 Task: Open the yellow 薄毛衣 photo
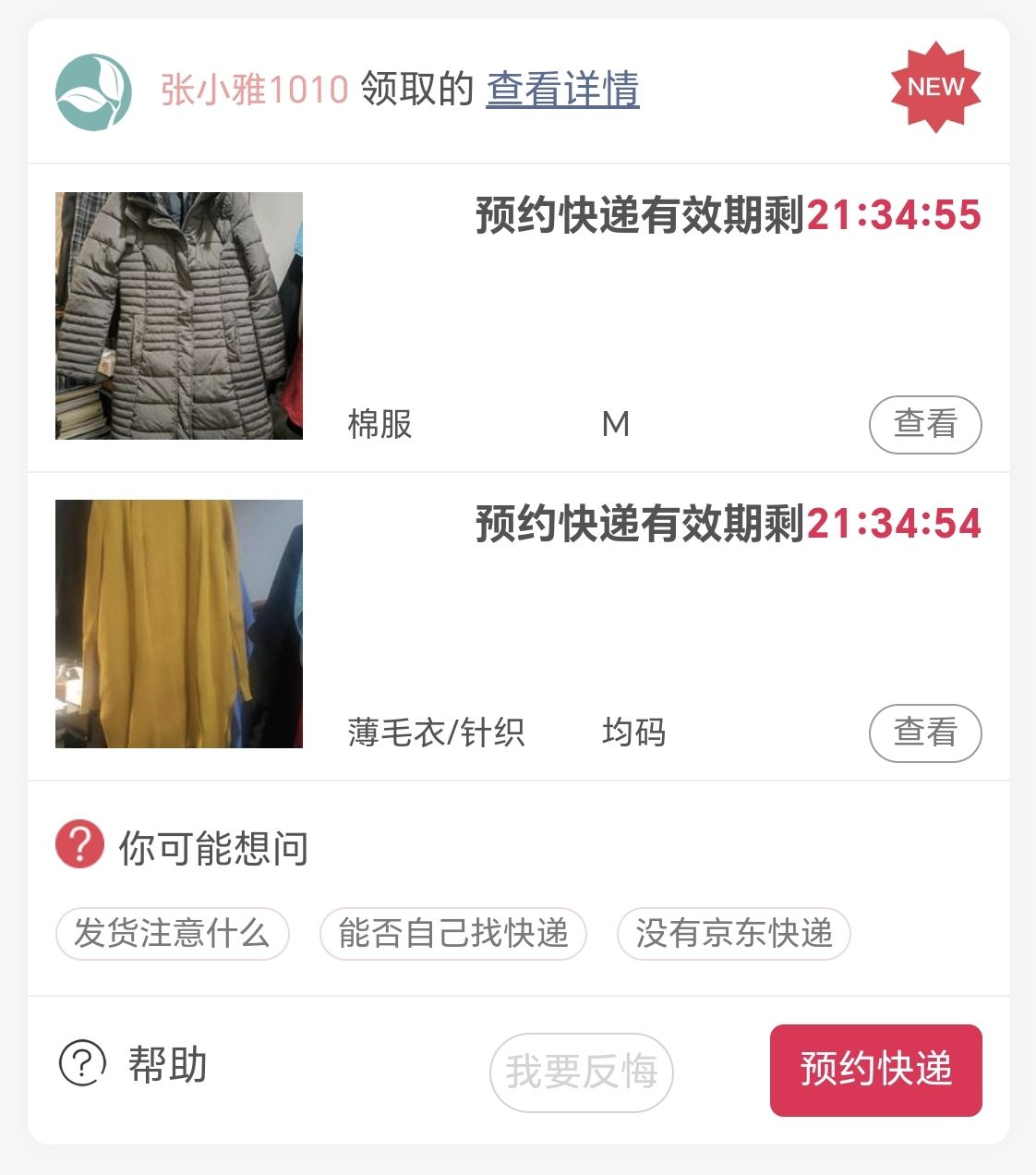click(179, 624)
